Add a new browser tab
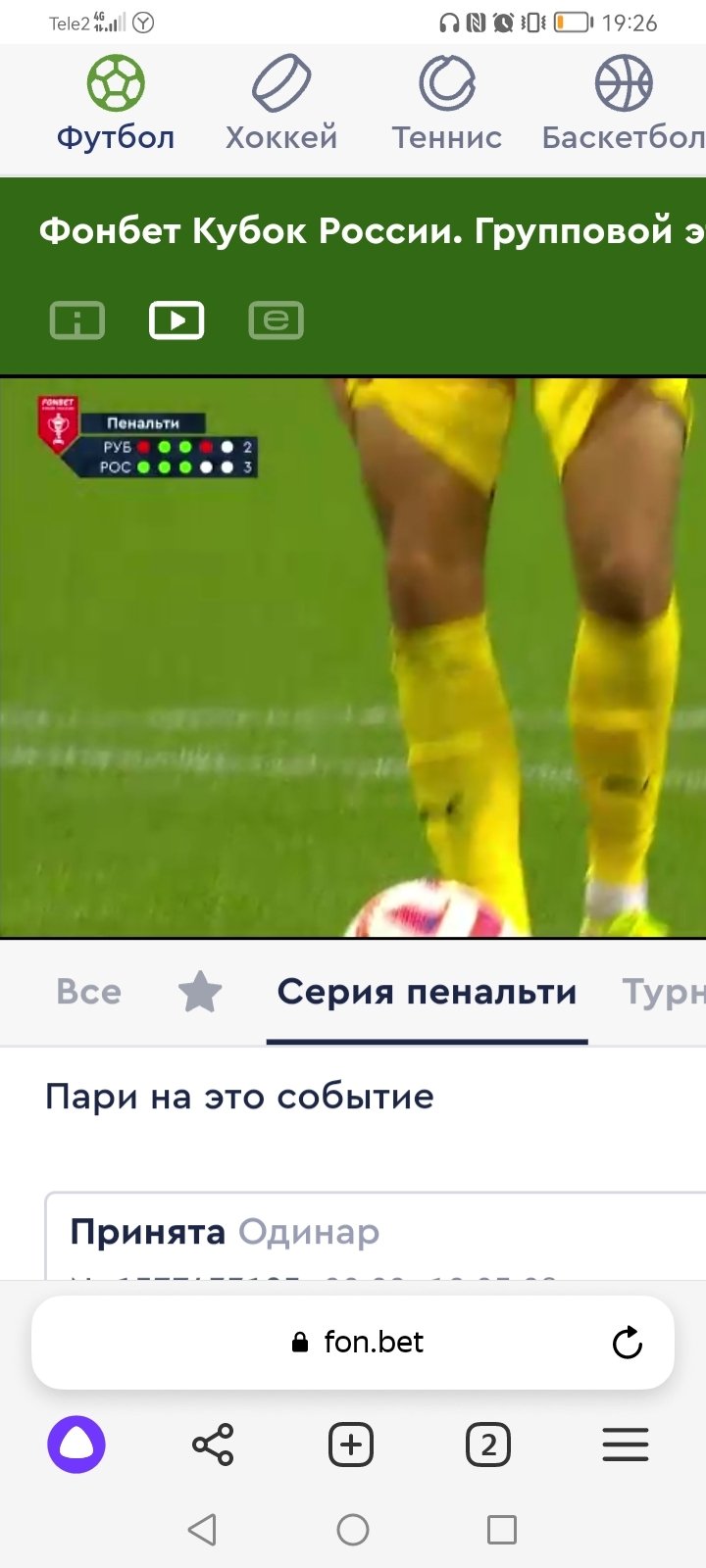The width and height of the screenshot is (706, 1568). (351, 1445)
